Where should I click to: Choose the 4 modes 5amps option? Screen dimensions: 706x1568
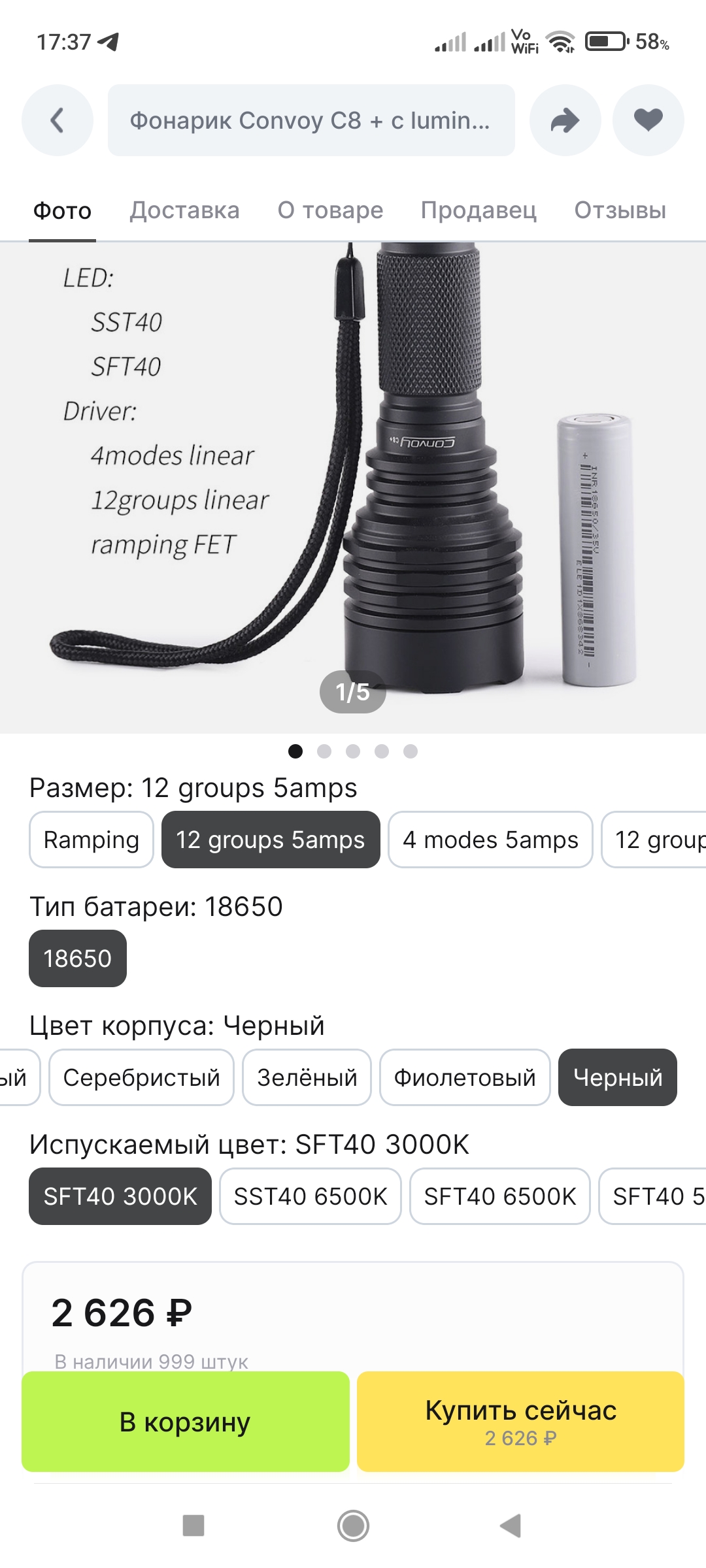[490, 840]
